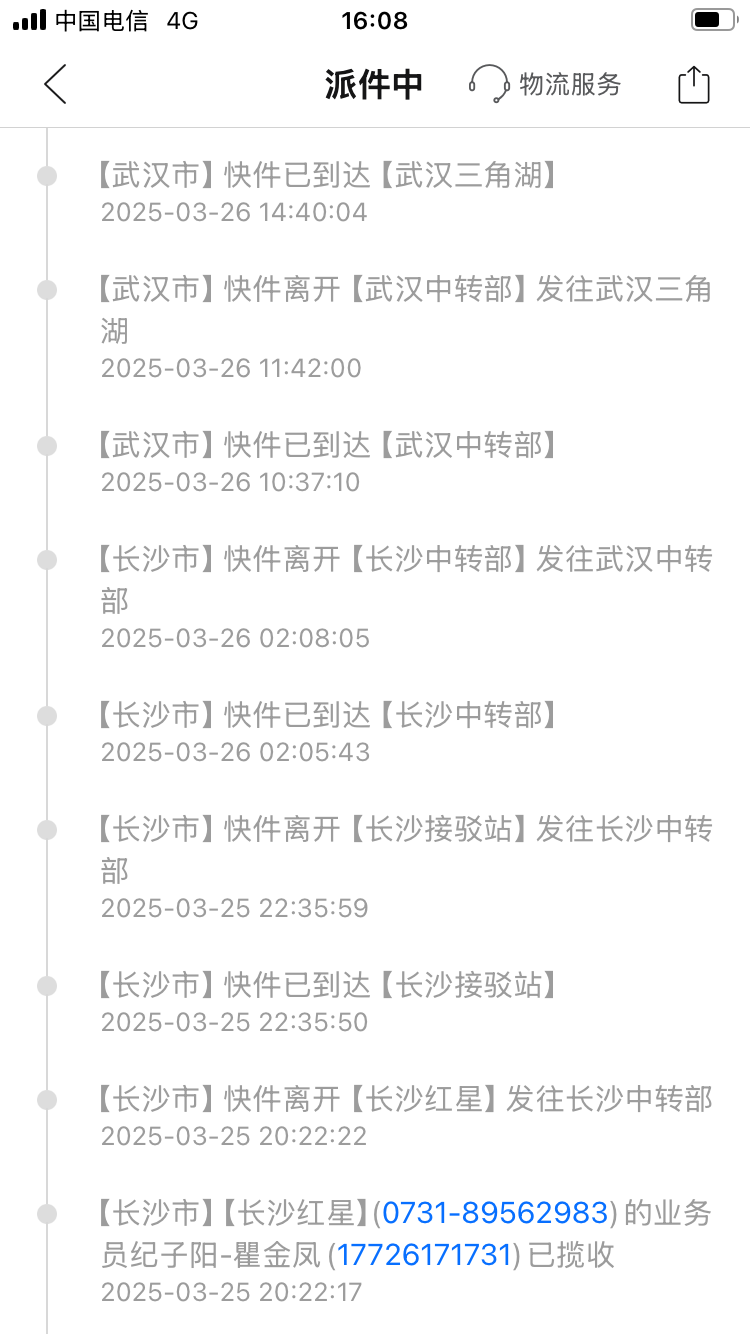Dial the courier's mobile number 17726171731
Image resolution: width=750 pixels, height=1334 pixels.
tap(424, 1254)
